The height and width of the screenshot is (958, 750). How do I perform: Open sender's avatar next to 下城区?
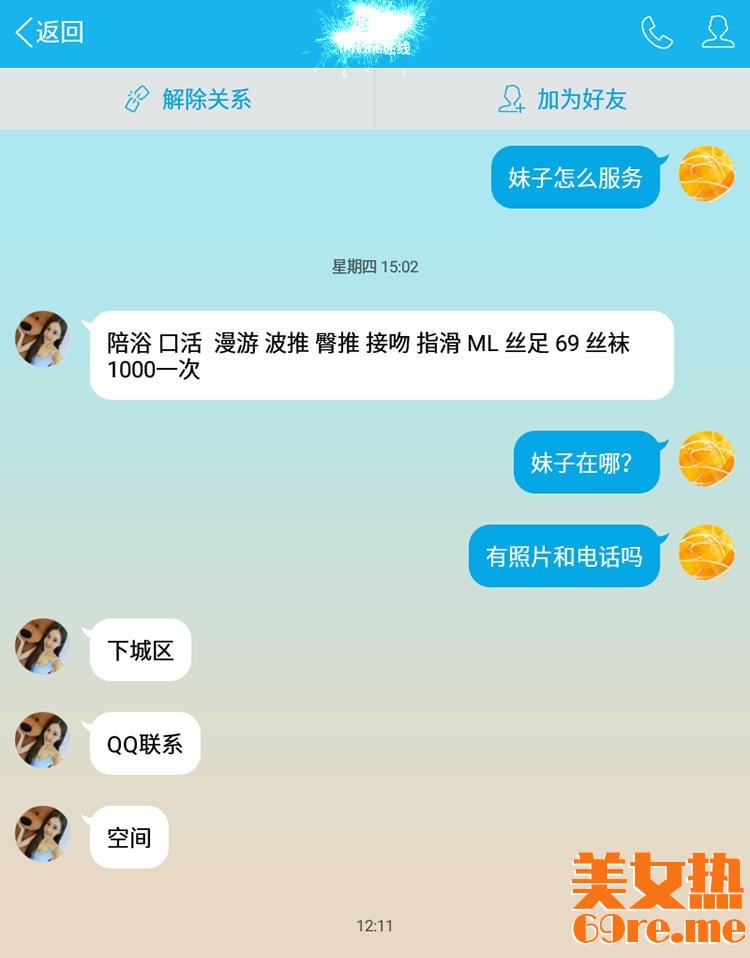pyautogui.click(x=42, y=646)
